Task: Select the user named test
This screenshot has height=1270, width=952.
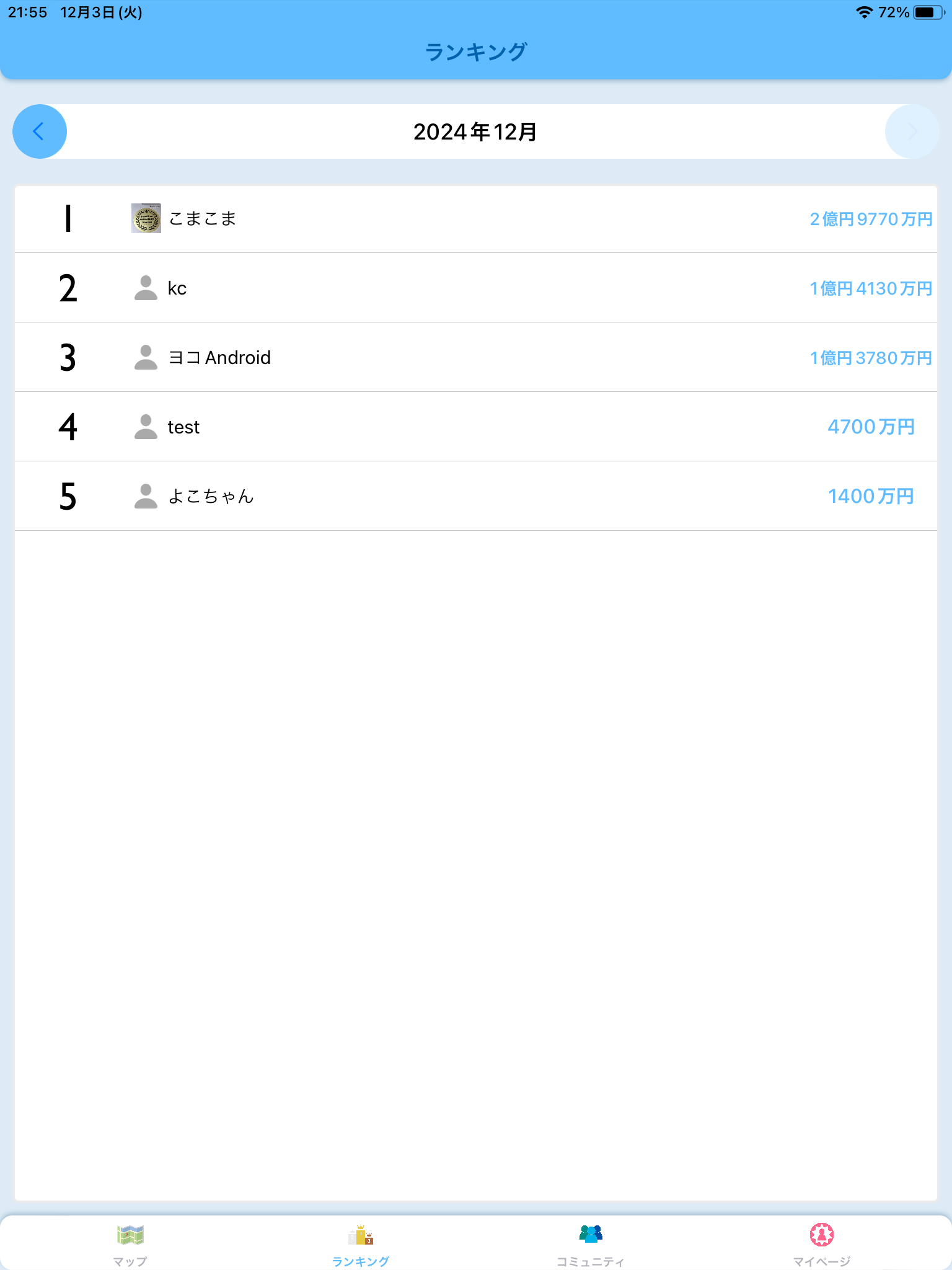Action: click(183, 427)
